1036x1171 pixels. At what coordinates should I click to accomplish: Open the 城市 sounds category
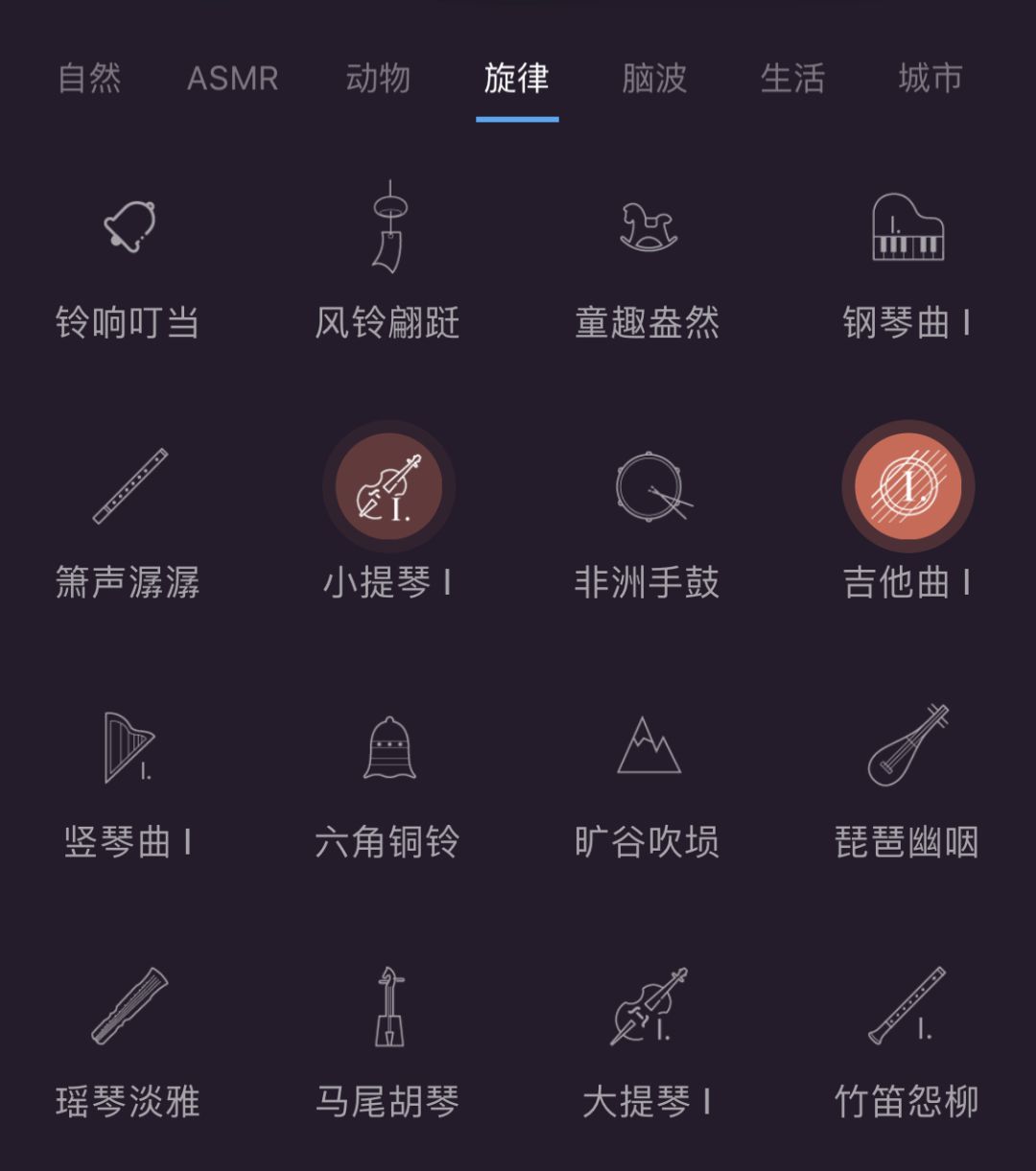point(929,81)
